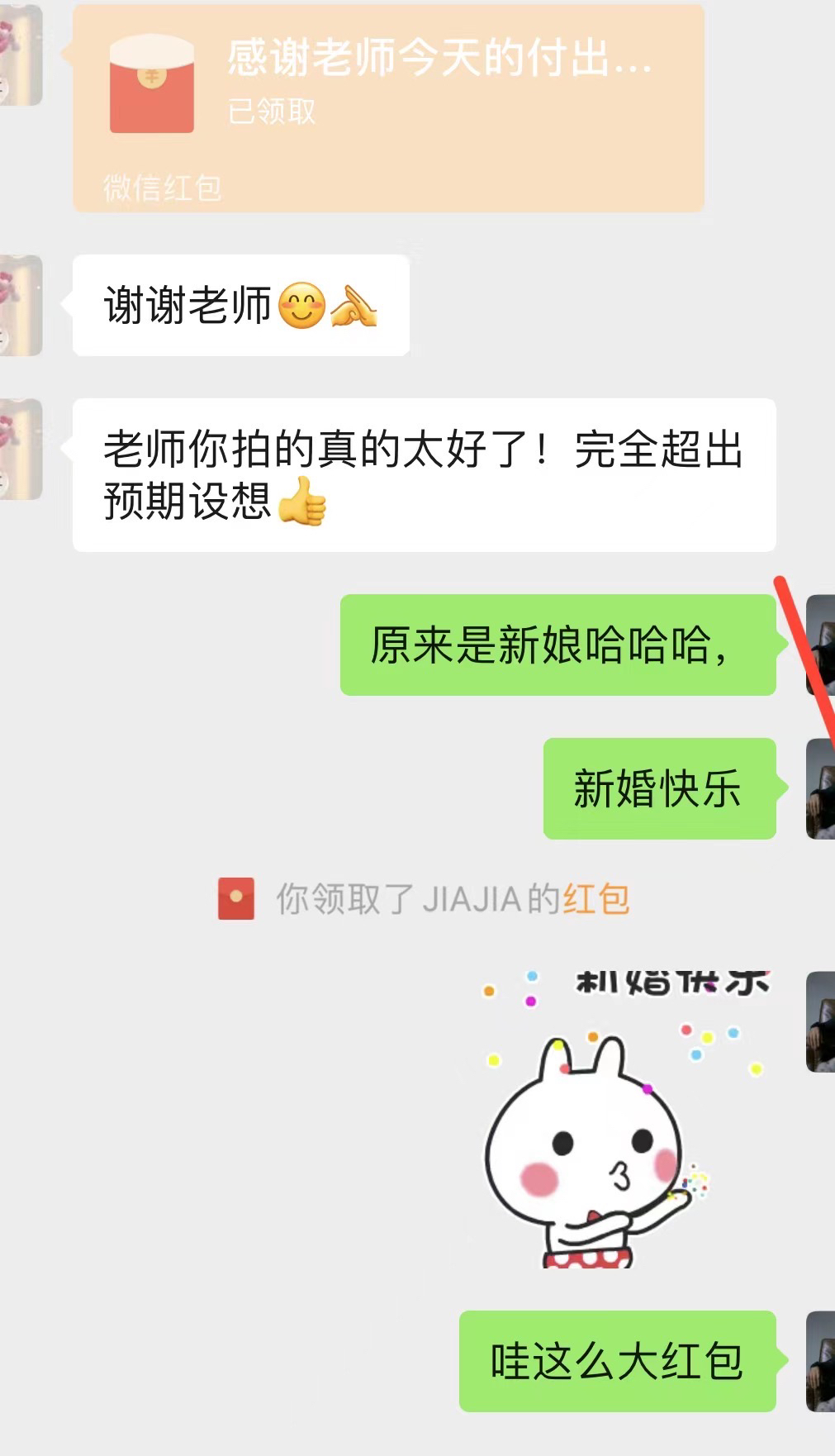Open the received red packet 感谢老师今天的付出
The image size is (835, 1456).
388,107
